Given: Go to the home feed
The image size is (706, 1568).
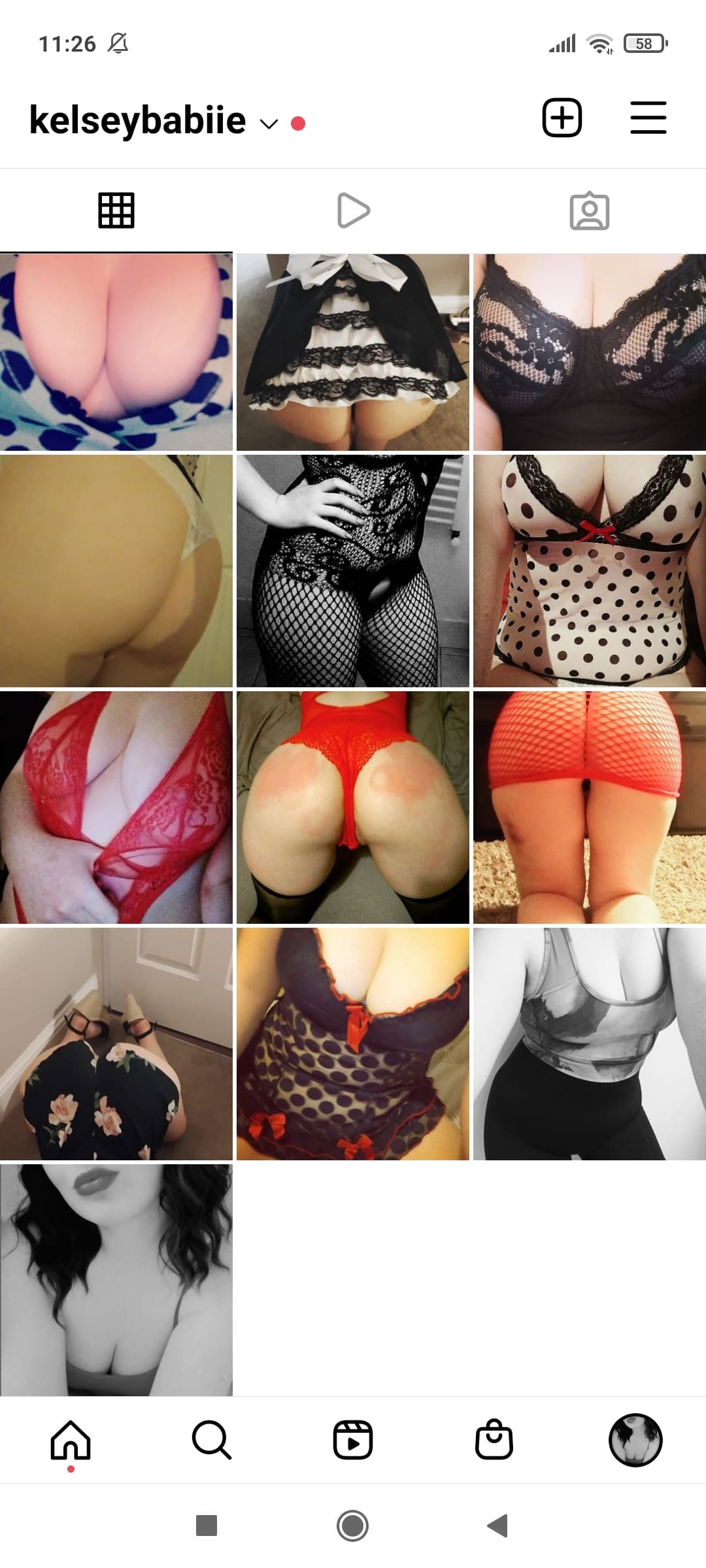Looking at the screenshot, I should pyautogui.click(x=71, y=1440).
